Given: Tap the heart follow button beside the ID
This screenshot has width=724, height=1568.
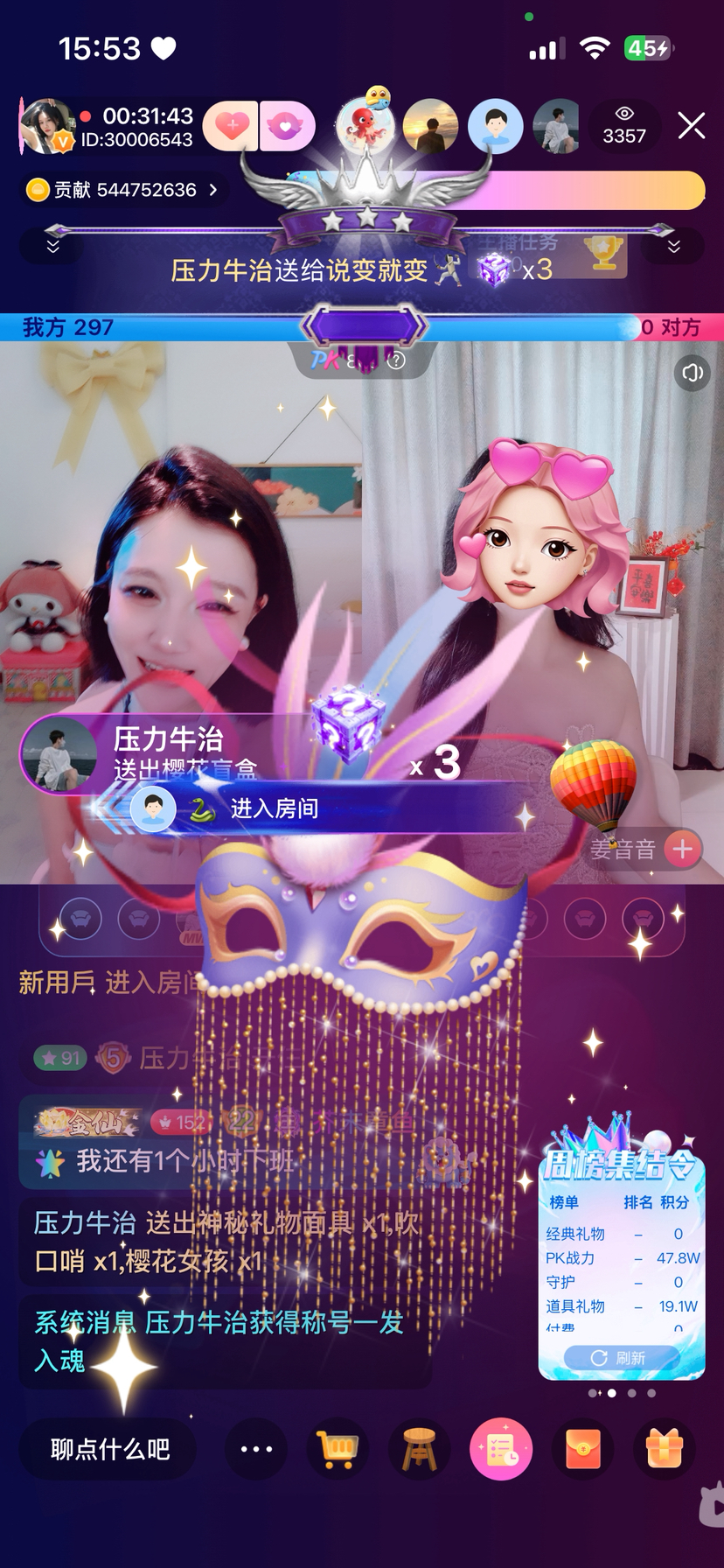Looking at the screenshot, I should [x=231, y=126].
